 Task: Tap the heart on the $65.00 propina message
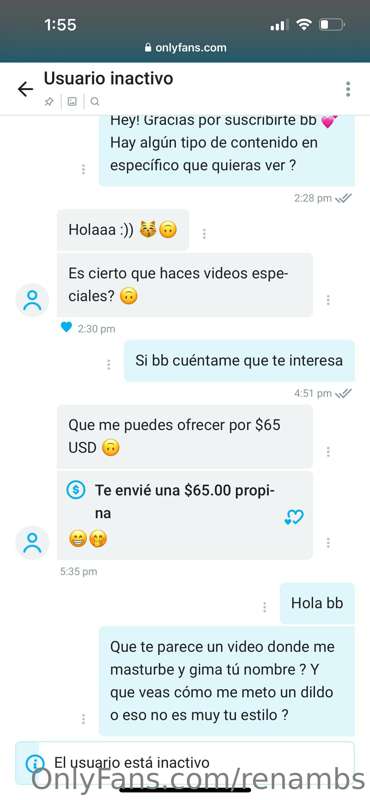[x=293, y=518]
